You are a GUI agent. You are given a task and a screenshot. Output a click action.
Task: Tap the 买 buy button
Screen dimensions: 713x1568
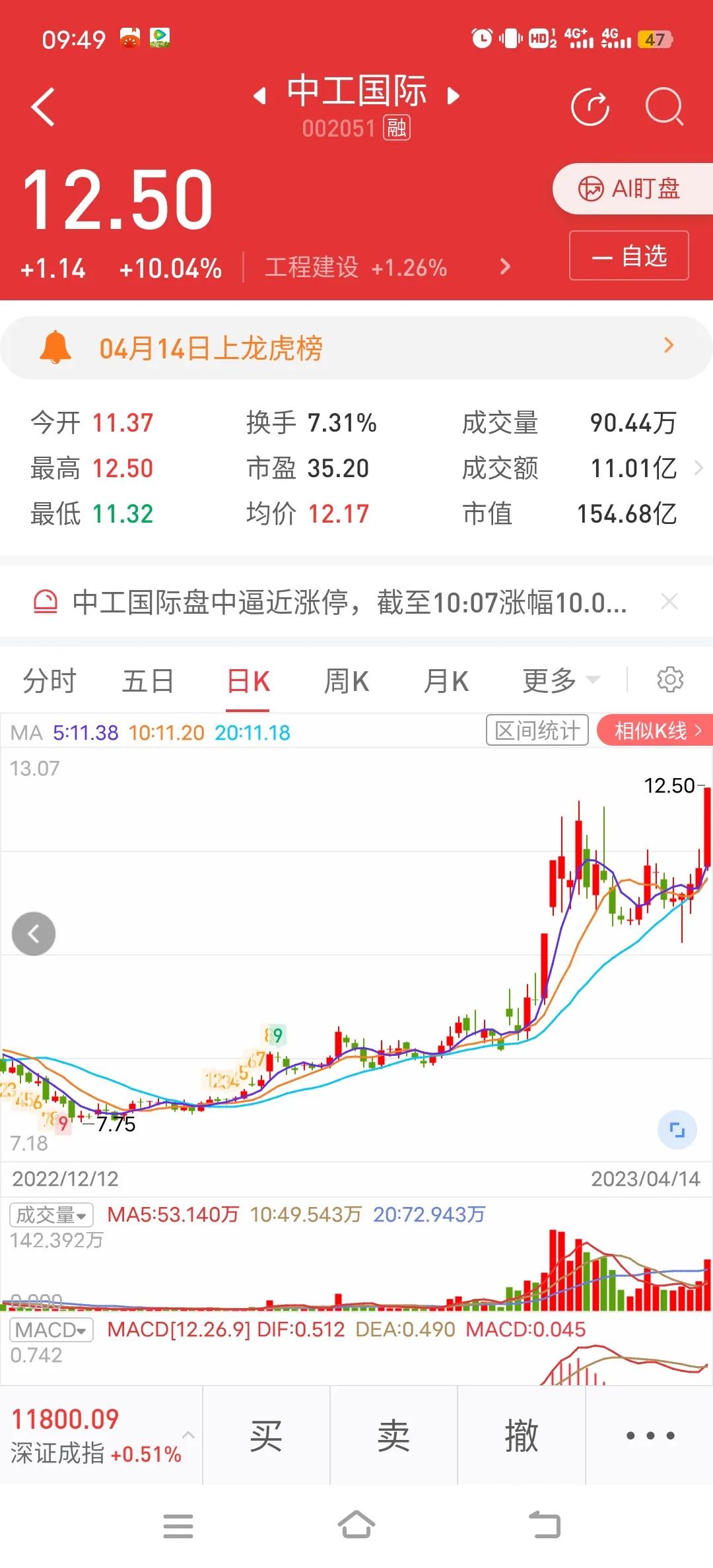click(x=266, y=1433)
